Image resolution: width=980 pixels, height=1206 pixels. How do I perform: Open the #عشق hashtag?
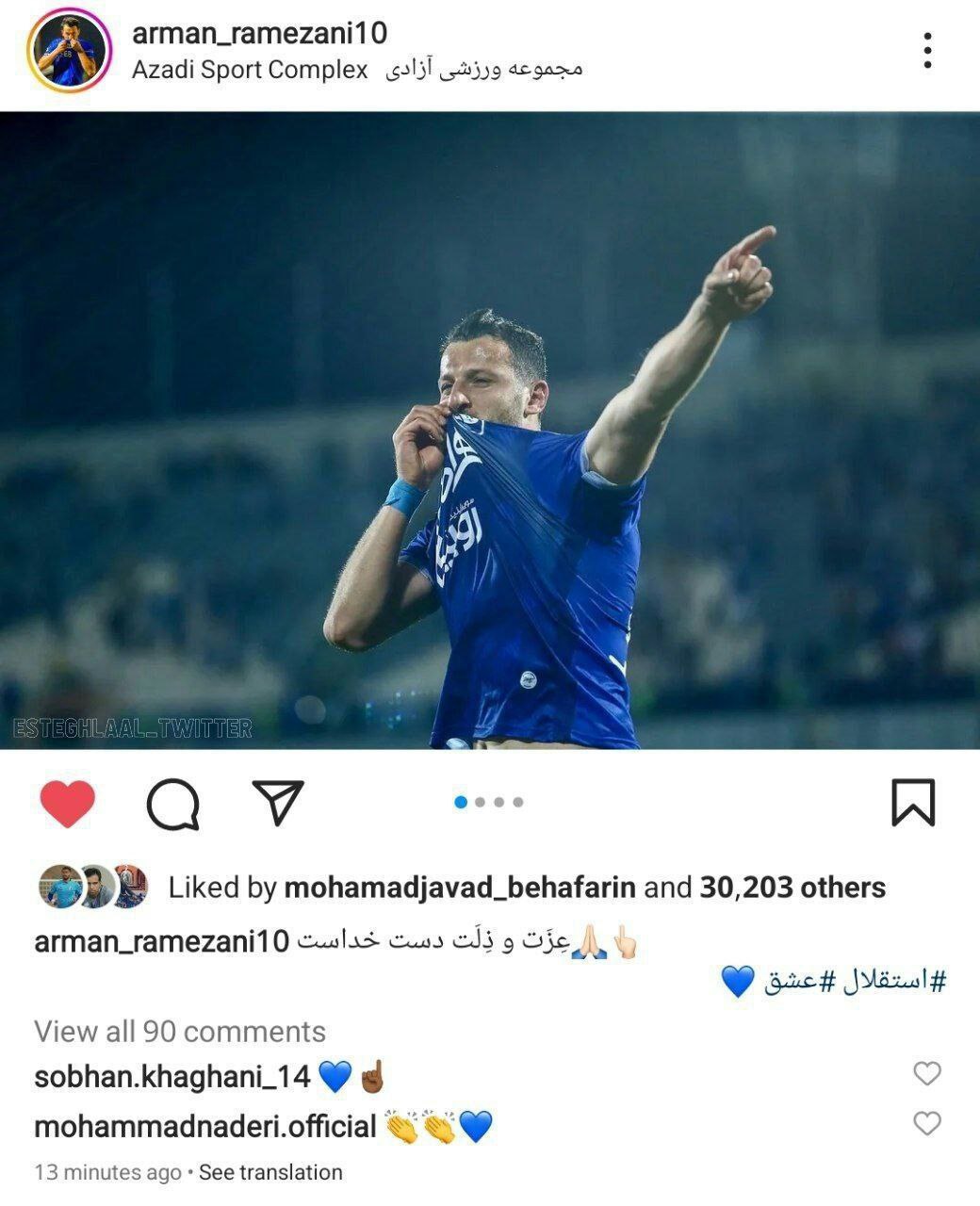pos(799,981)
